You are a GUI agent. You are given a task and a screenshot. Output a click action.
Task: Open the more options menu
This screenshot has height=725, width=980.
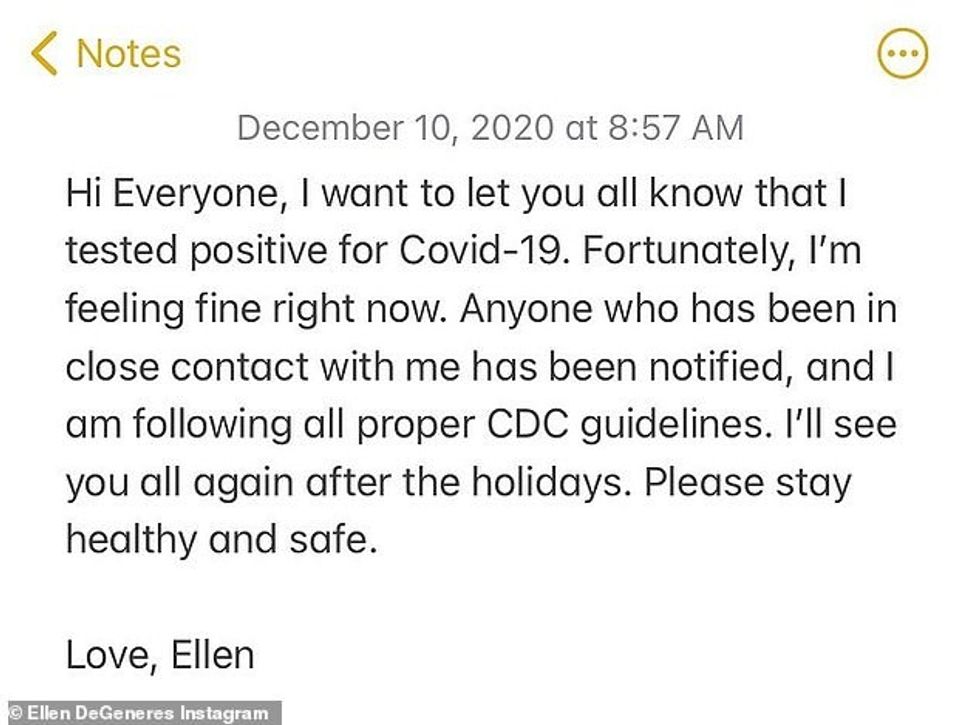tap(902, 53)
